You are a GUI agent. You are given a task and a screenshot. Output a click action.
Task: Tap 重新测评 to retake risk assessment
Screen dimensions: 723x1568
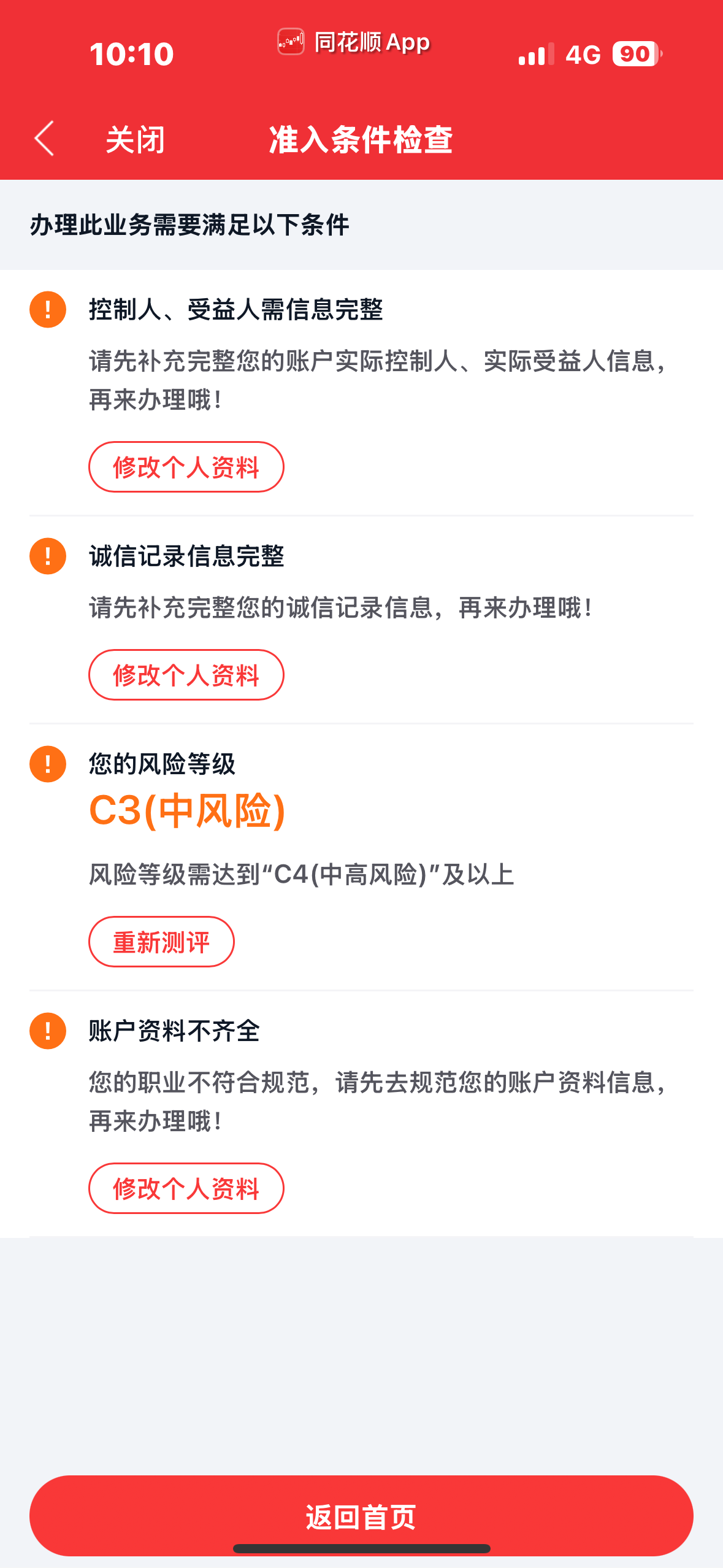tap(161, 942)
